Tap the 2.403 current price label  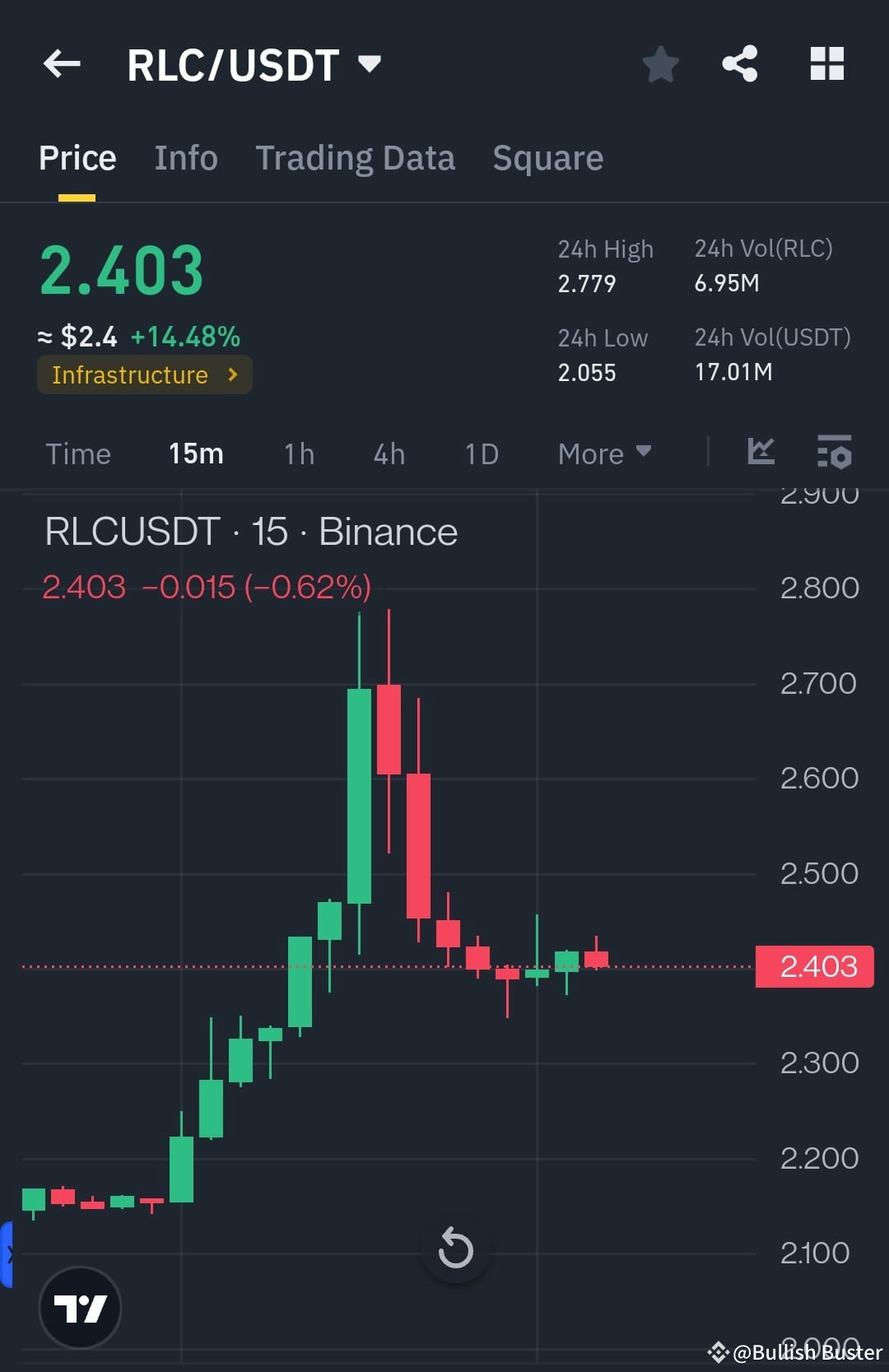813,966
